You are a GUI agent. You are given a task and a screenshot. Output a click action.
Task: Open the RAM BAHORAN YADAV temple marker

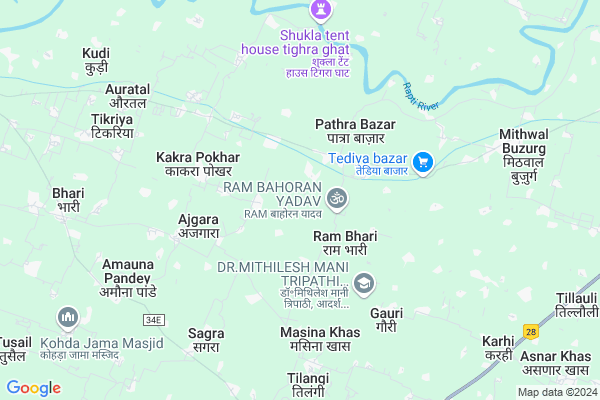337,200
